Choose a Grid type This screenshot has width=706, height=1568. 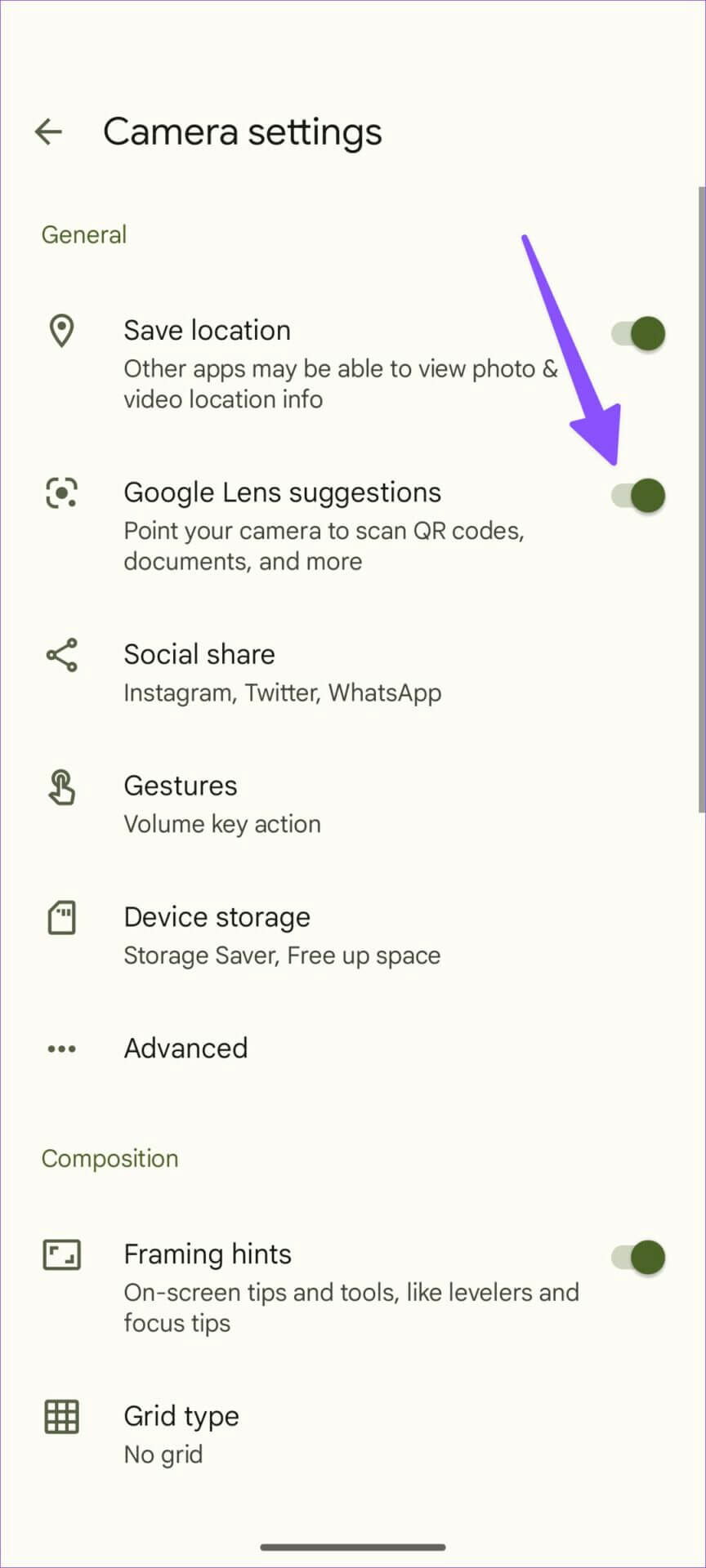[x=181, y=1434]
